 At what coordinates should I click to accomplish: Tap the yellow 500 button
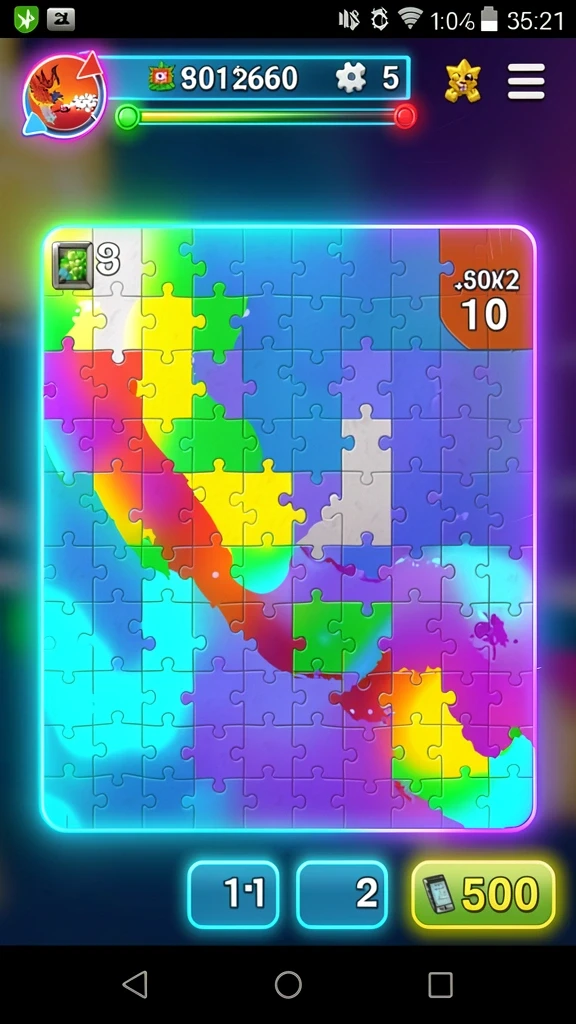[483, 893]
